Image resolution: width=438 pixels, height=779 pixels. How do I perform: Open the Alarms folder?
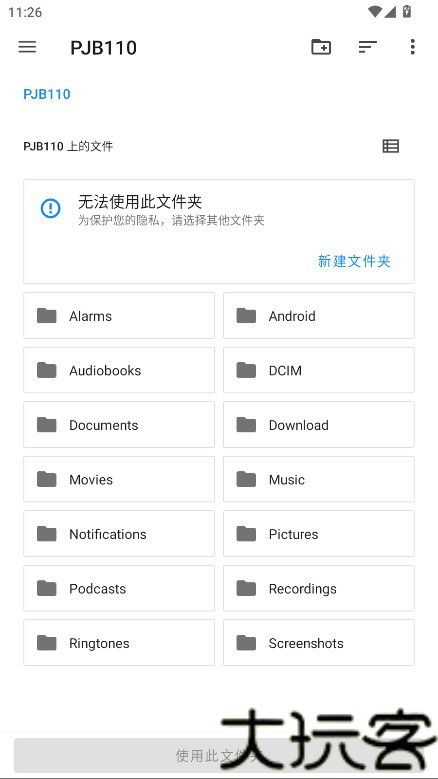[119, 315]
